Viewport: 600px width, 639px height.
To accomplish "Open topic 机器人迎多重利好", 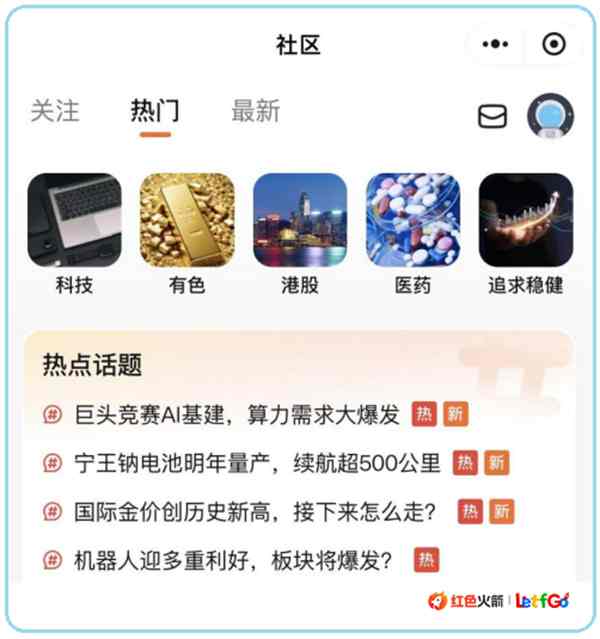I will (x=233, y=560).
